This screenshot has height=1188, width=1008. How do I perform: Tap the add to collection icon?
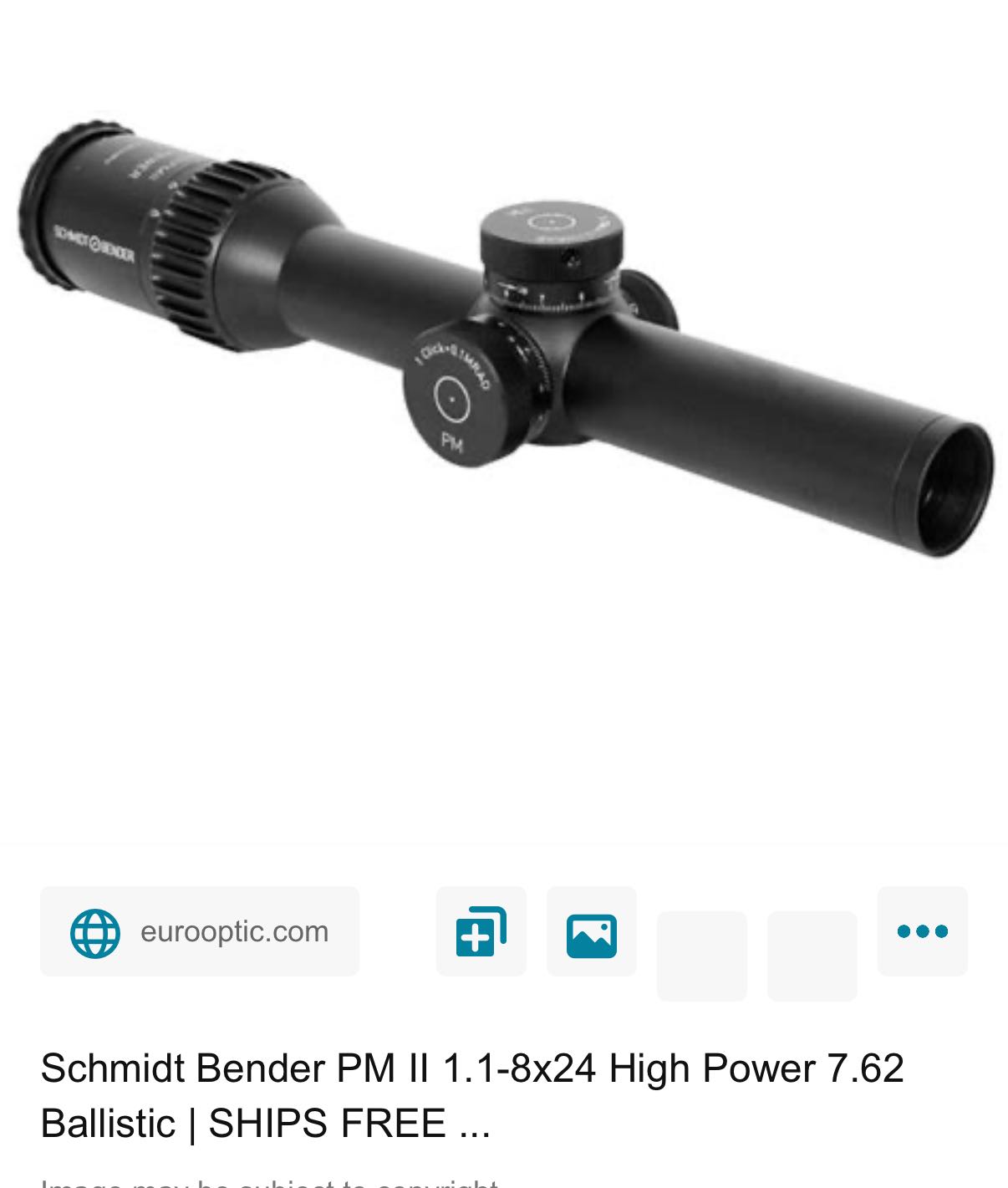click(481, 931)
